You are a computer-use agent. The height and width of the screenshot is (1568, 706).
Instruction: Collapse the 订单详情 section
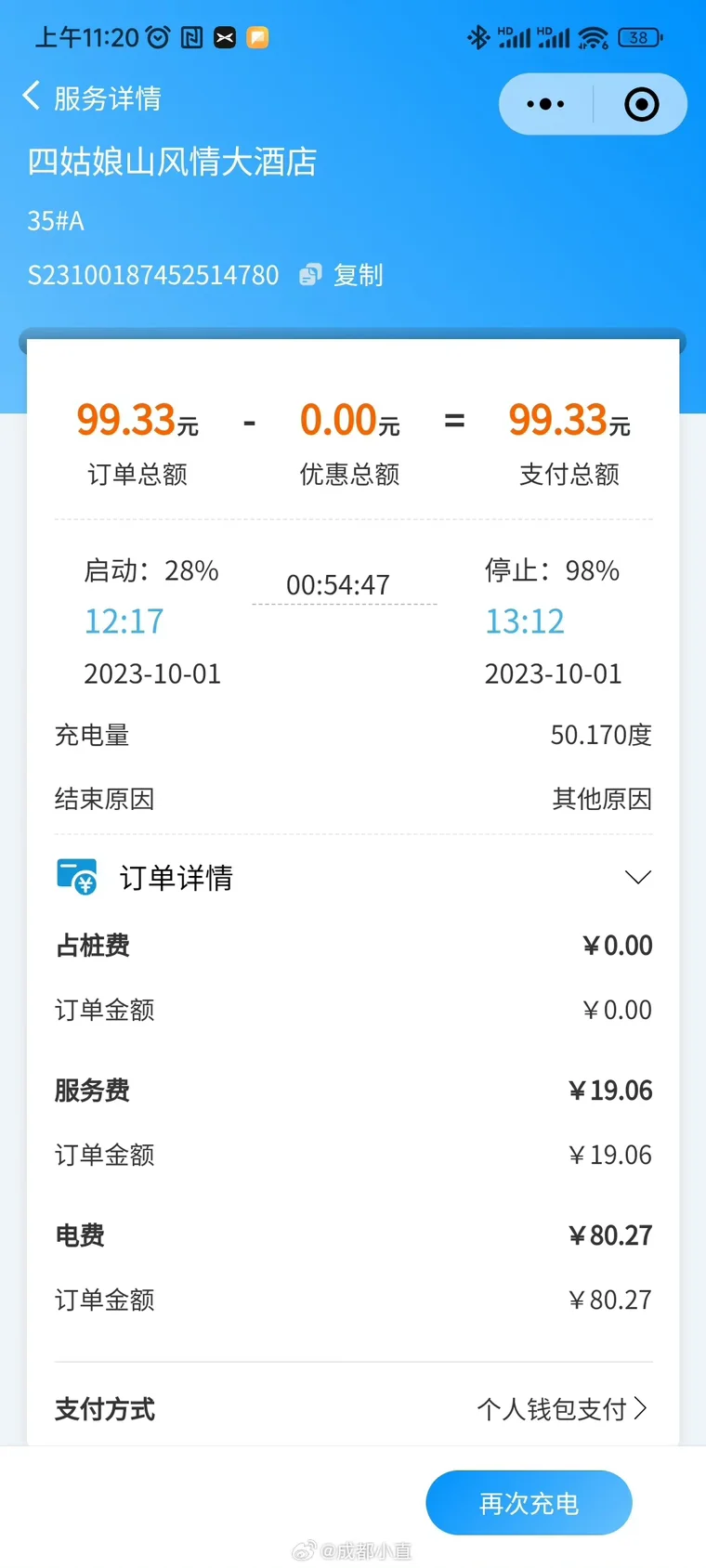638,877
